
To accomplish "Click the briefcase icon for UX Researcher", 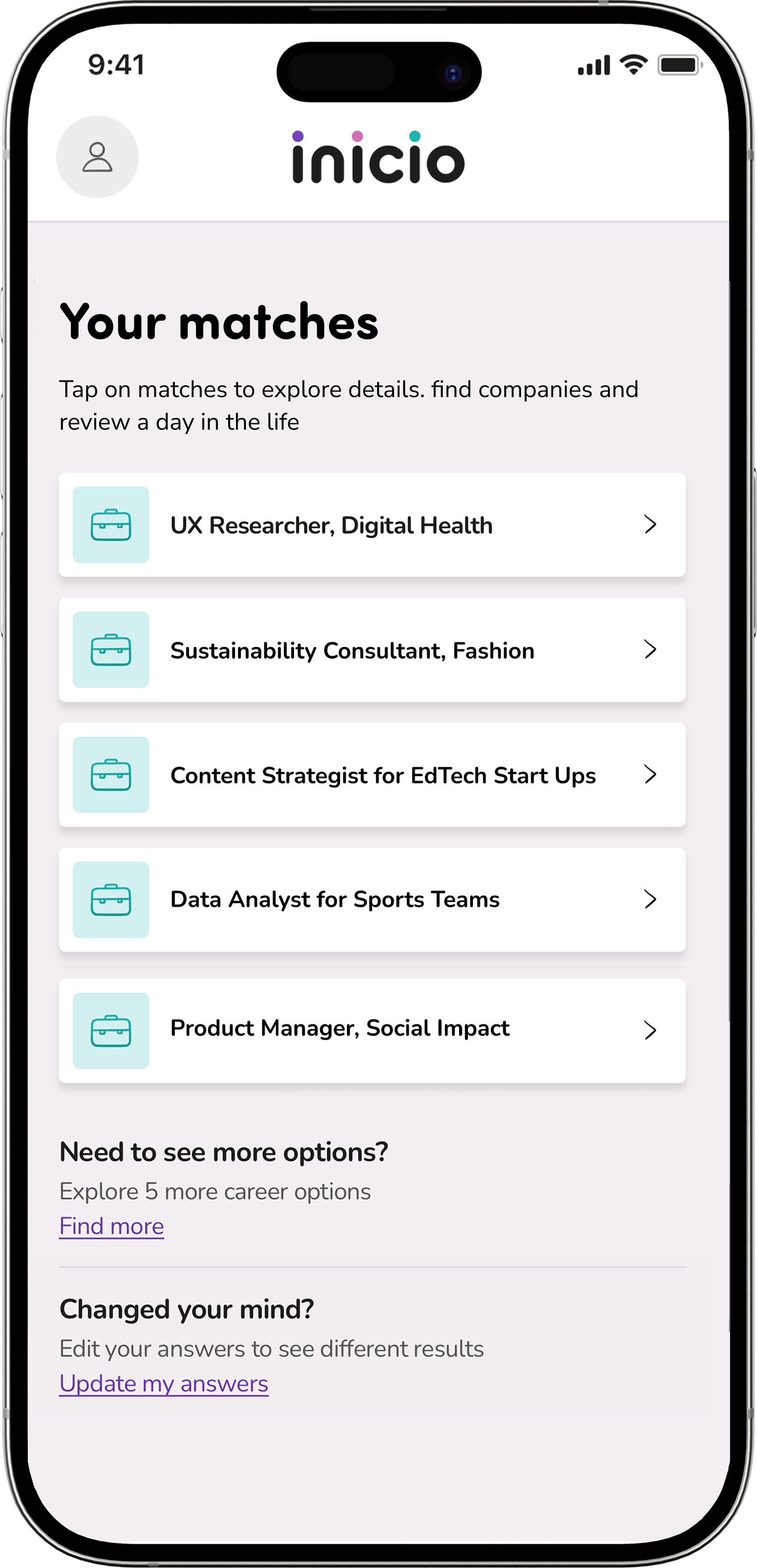I will (110, 525).
